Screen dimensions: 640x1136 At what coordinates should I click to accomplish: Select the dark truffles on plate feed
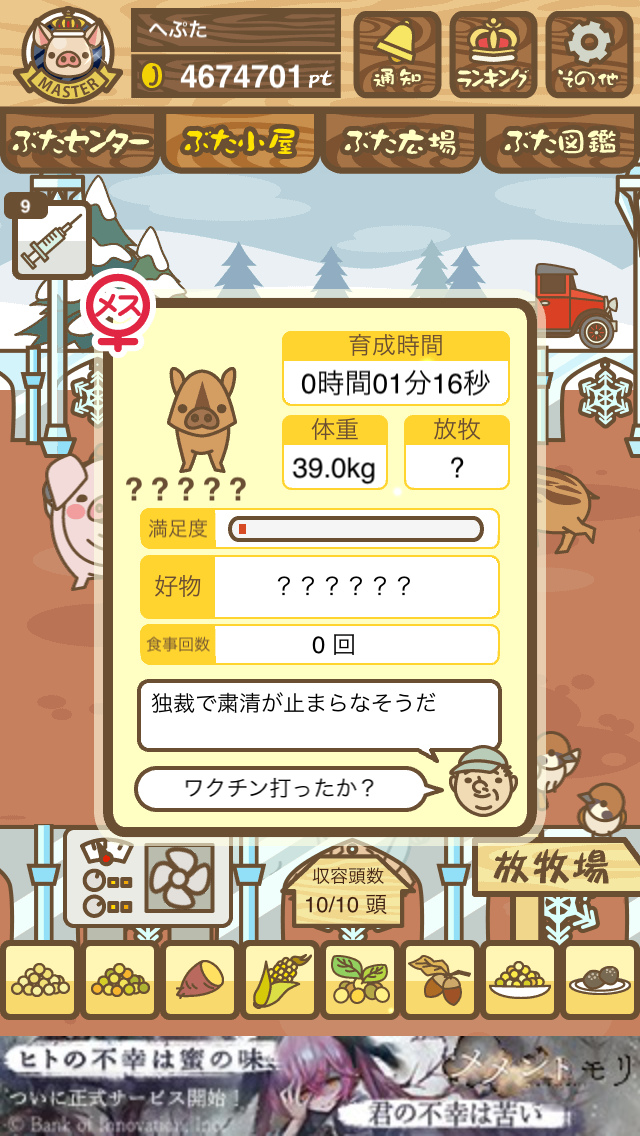point(600,980)
